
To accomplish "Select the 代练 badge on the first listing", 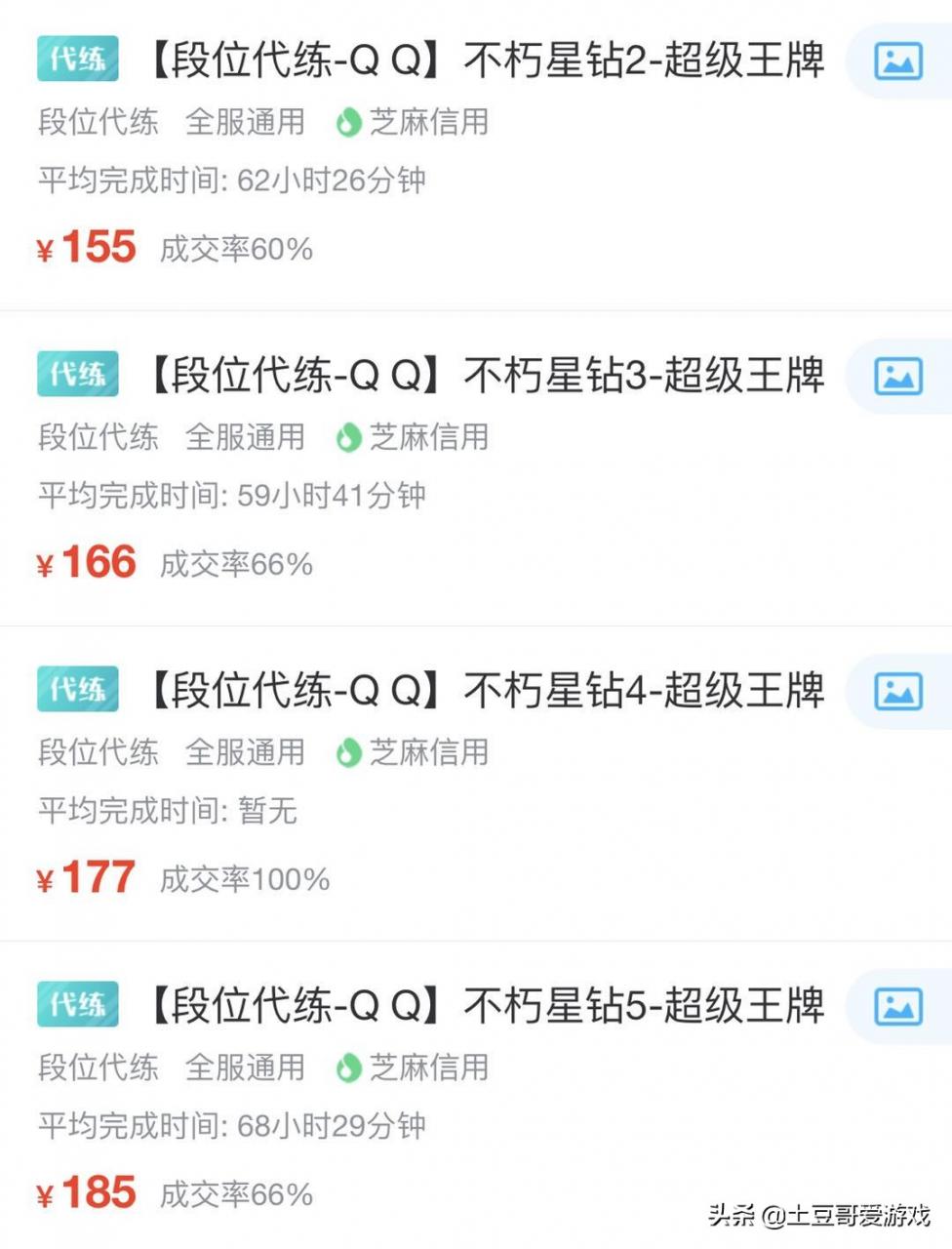I will (76, 60).
